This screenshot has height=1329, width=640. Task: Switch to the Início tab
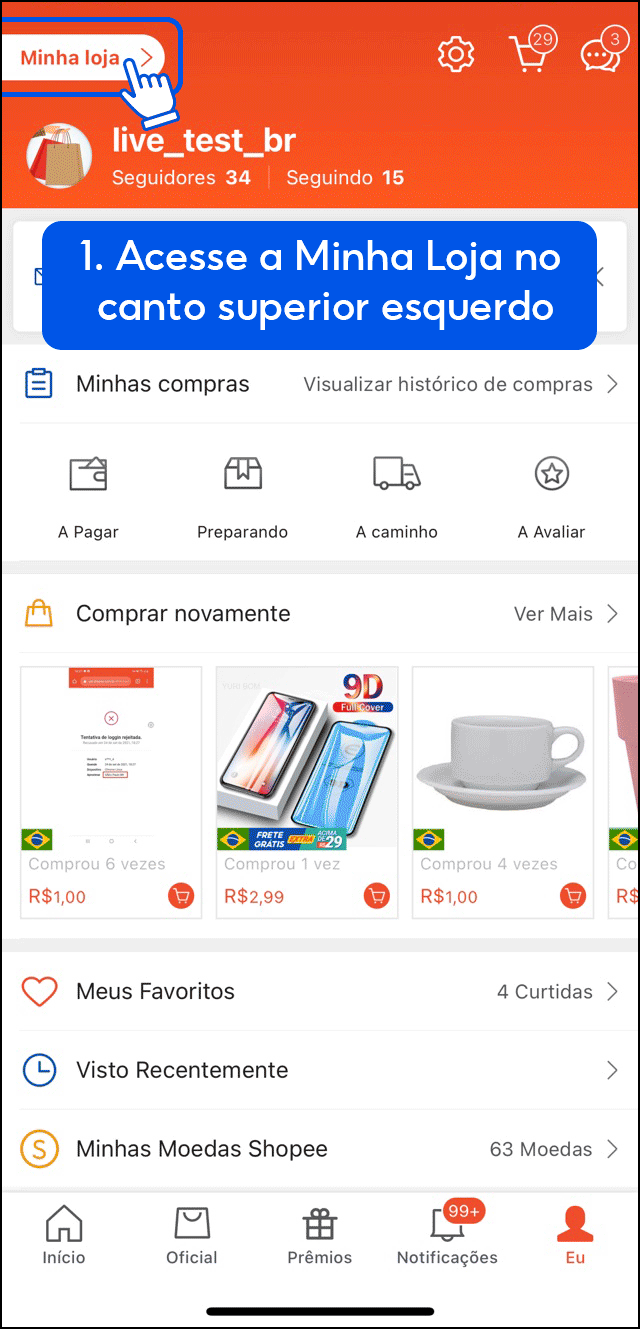(x=64, y=1236)
